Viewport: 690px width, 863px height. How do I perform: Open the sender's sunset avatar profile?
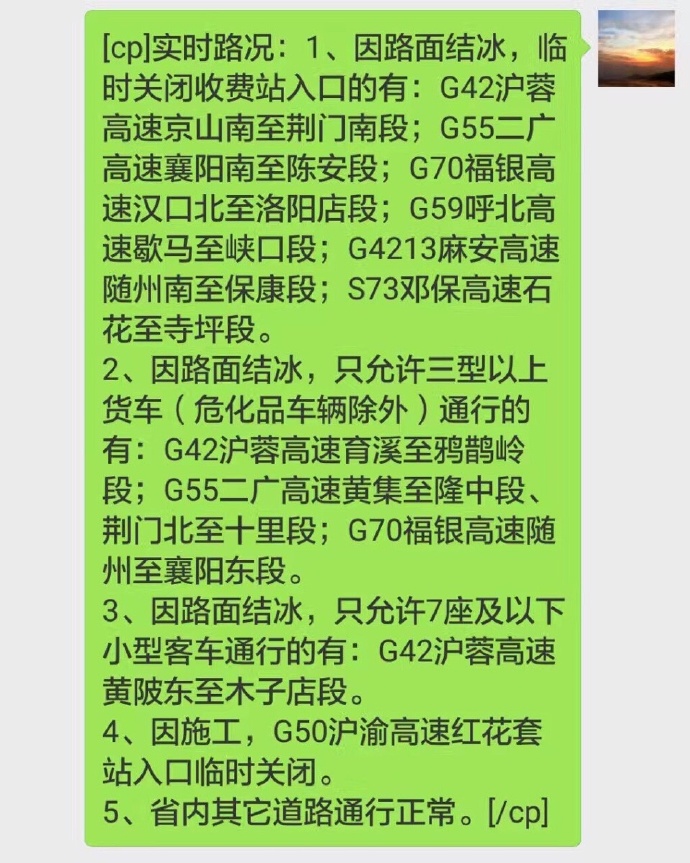pyautogui.click(x=636, y=48)
